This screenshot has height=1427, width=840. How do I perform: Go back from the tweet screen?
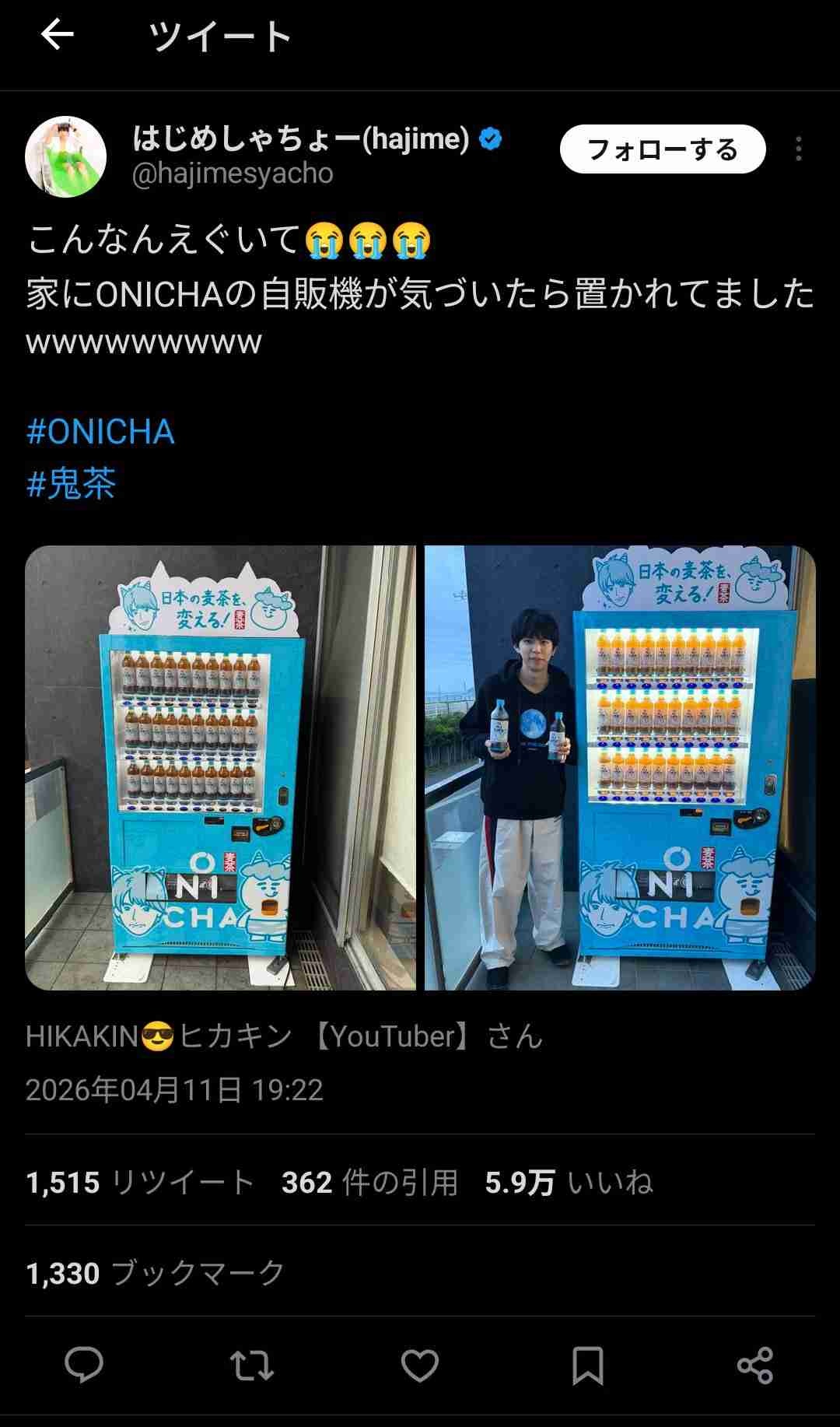click(x=57, y=35)
